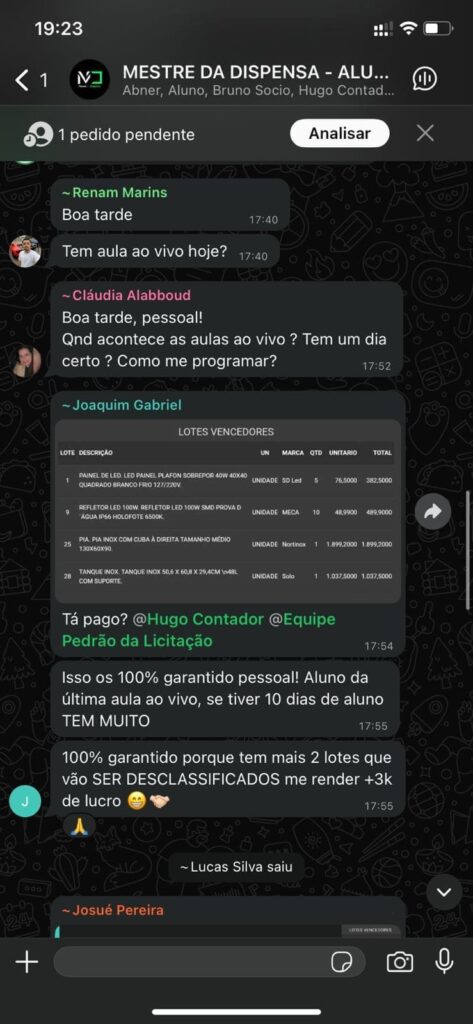
Task: Tap Analisar for the pending request
Action: tap(340, 133)
